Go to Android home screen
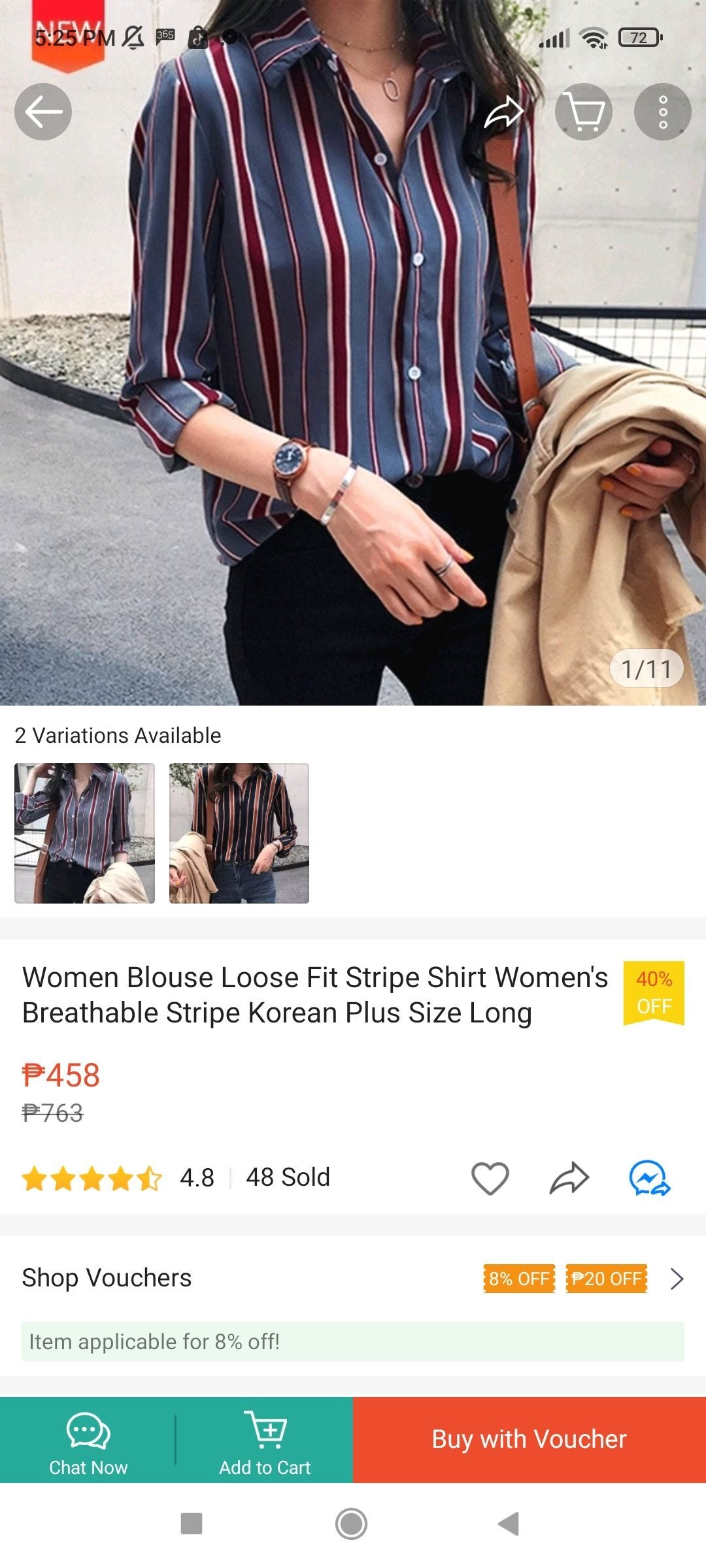This screenshot has width=706, height=1568. tap(352, 1524)
